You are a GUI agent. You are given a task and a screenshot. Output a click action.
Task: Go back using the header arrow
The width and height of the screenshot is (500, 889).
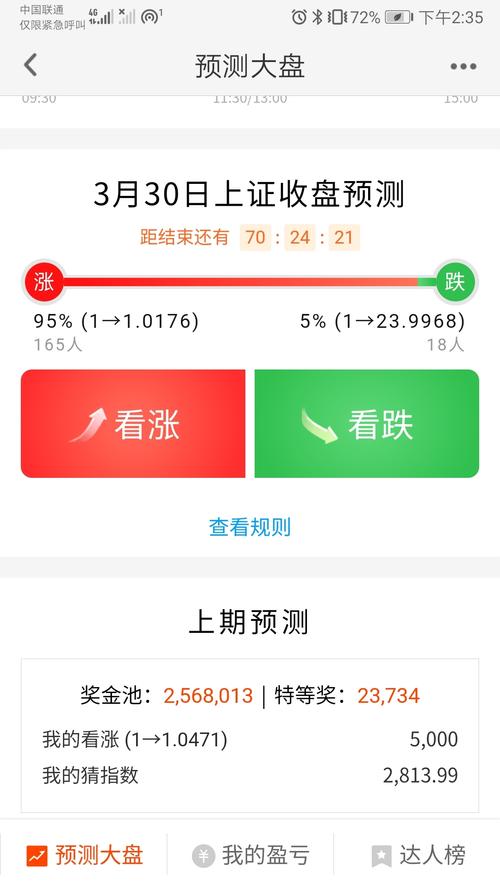pyautogui.click(x=31, y=65)
